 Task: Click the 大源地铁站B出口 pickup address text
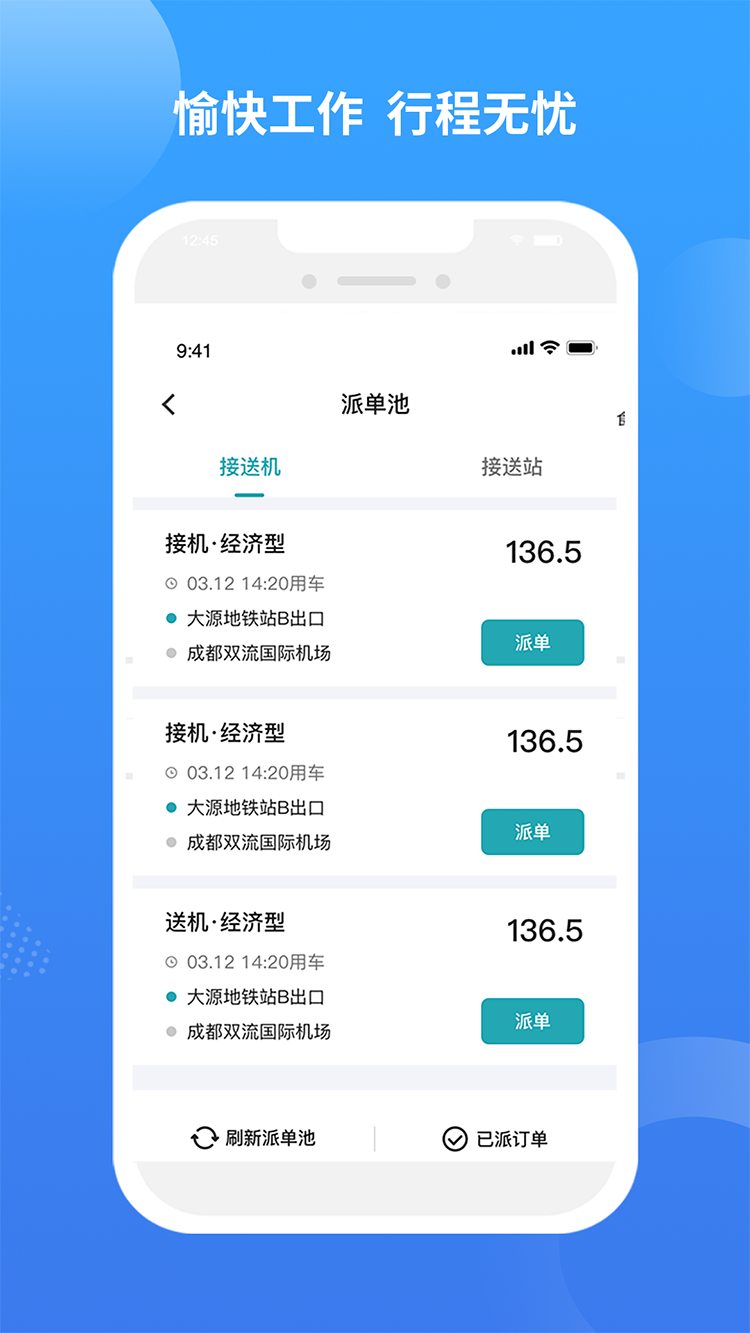tap(254, 618)
